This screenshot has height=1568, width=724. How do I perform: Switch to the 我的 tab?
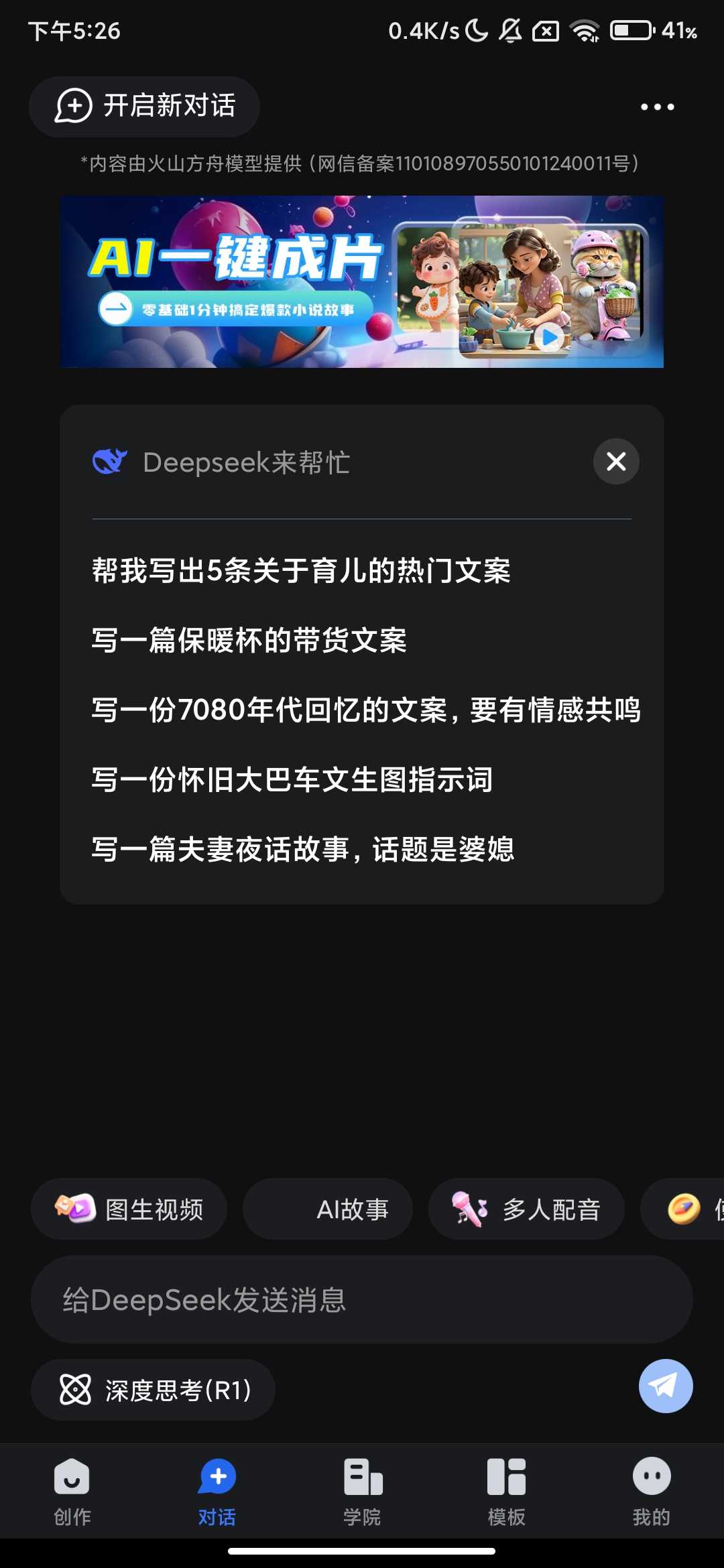point(651,1489)
